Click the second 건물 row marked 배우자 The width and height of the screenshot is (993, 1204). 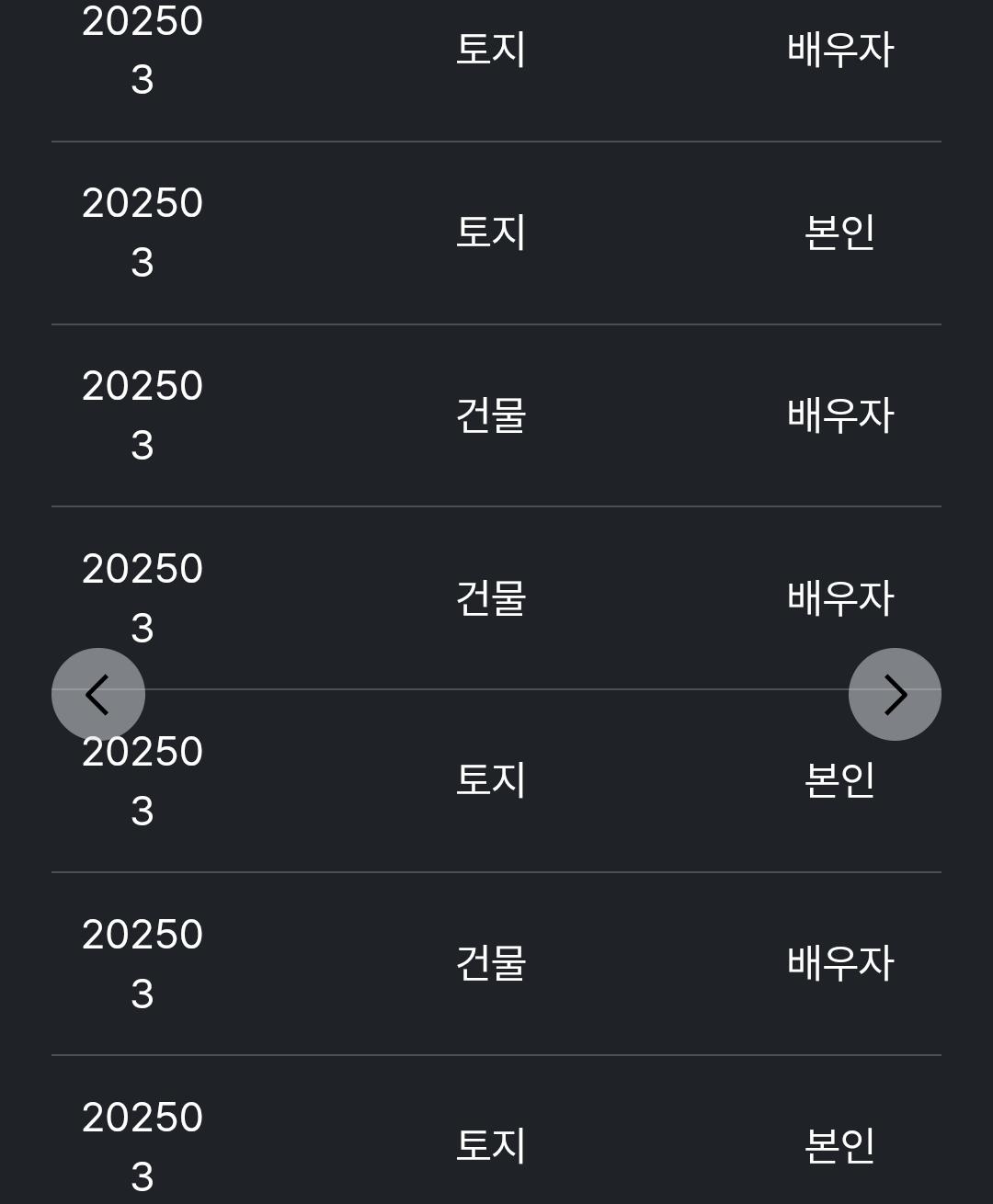(496, 597)
